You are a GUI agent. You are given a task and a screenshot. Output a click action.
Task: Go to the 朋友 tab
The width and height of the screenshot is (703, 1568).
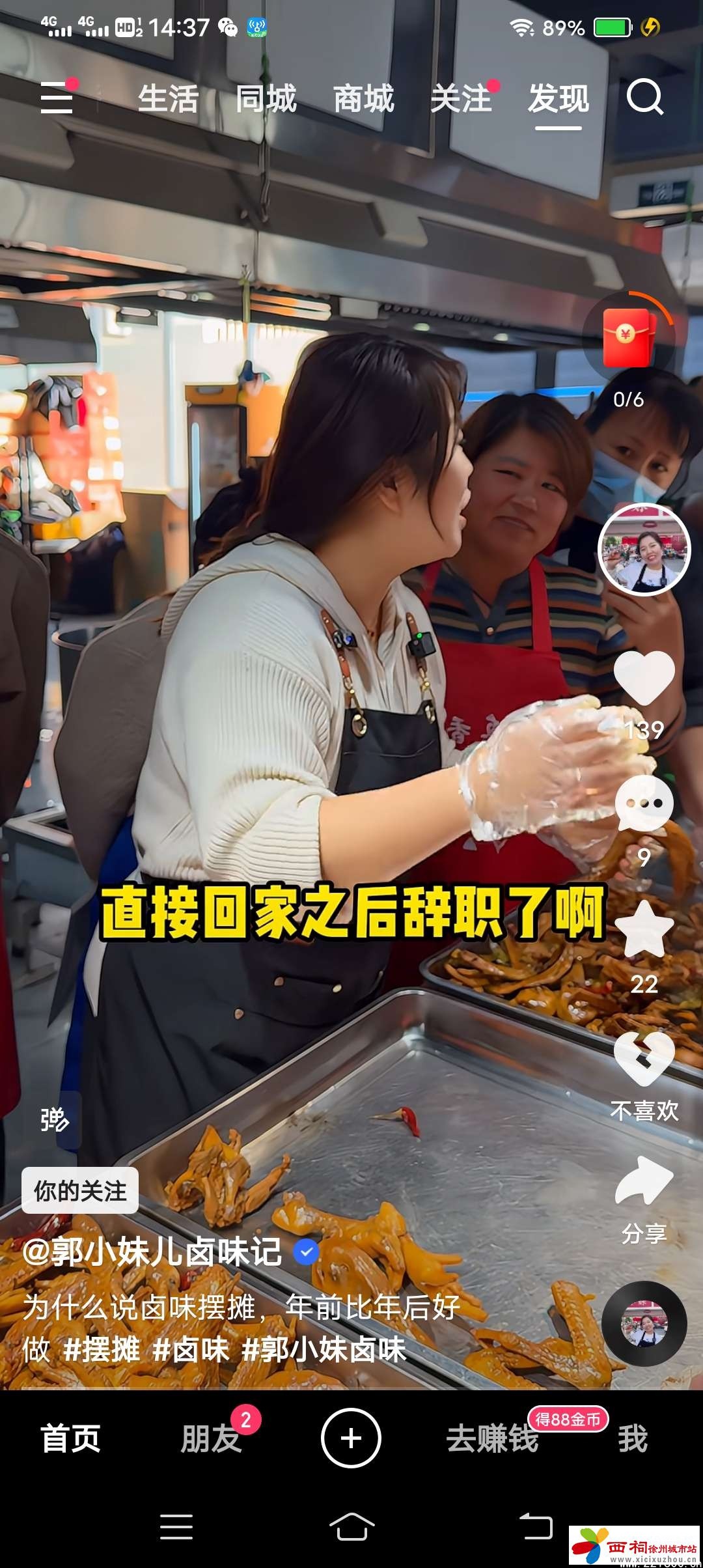211,1439
